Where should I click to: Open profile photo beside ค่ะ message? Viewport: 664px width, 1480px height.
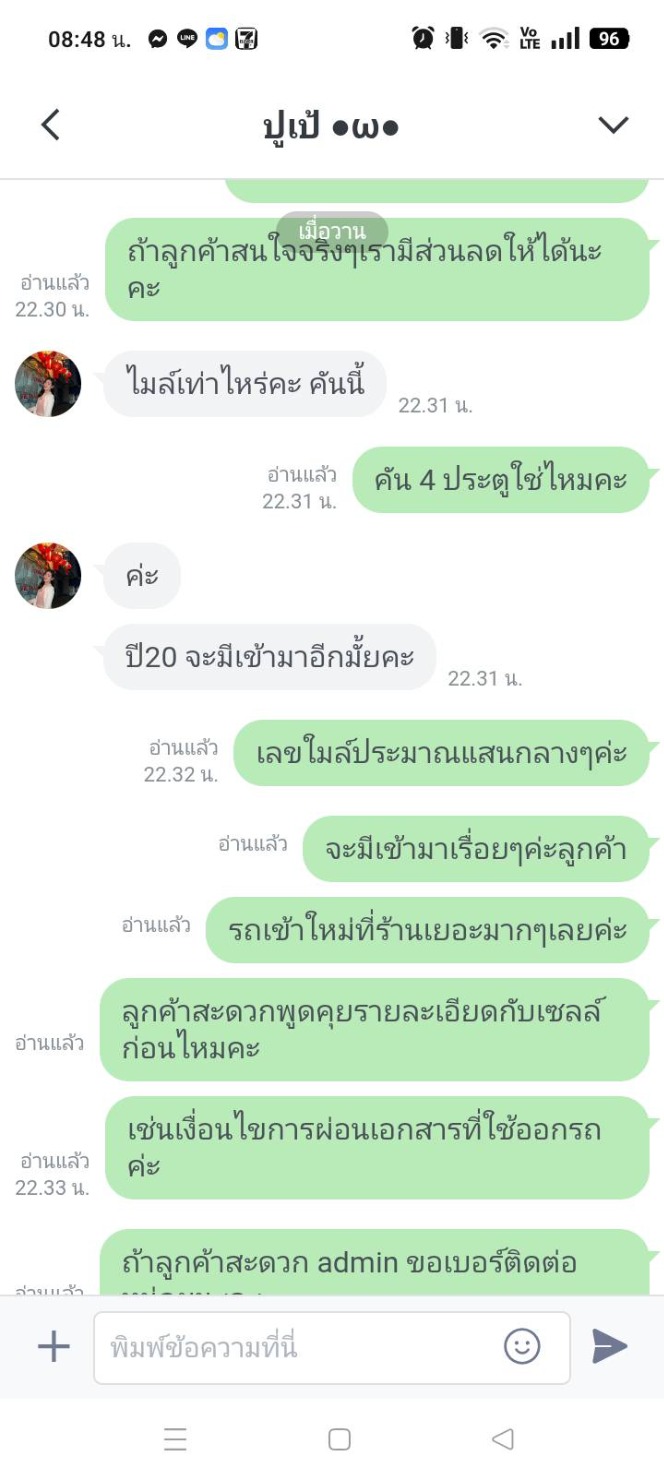(48, 575)
